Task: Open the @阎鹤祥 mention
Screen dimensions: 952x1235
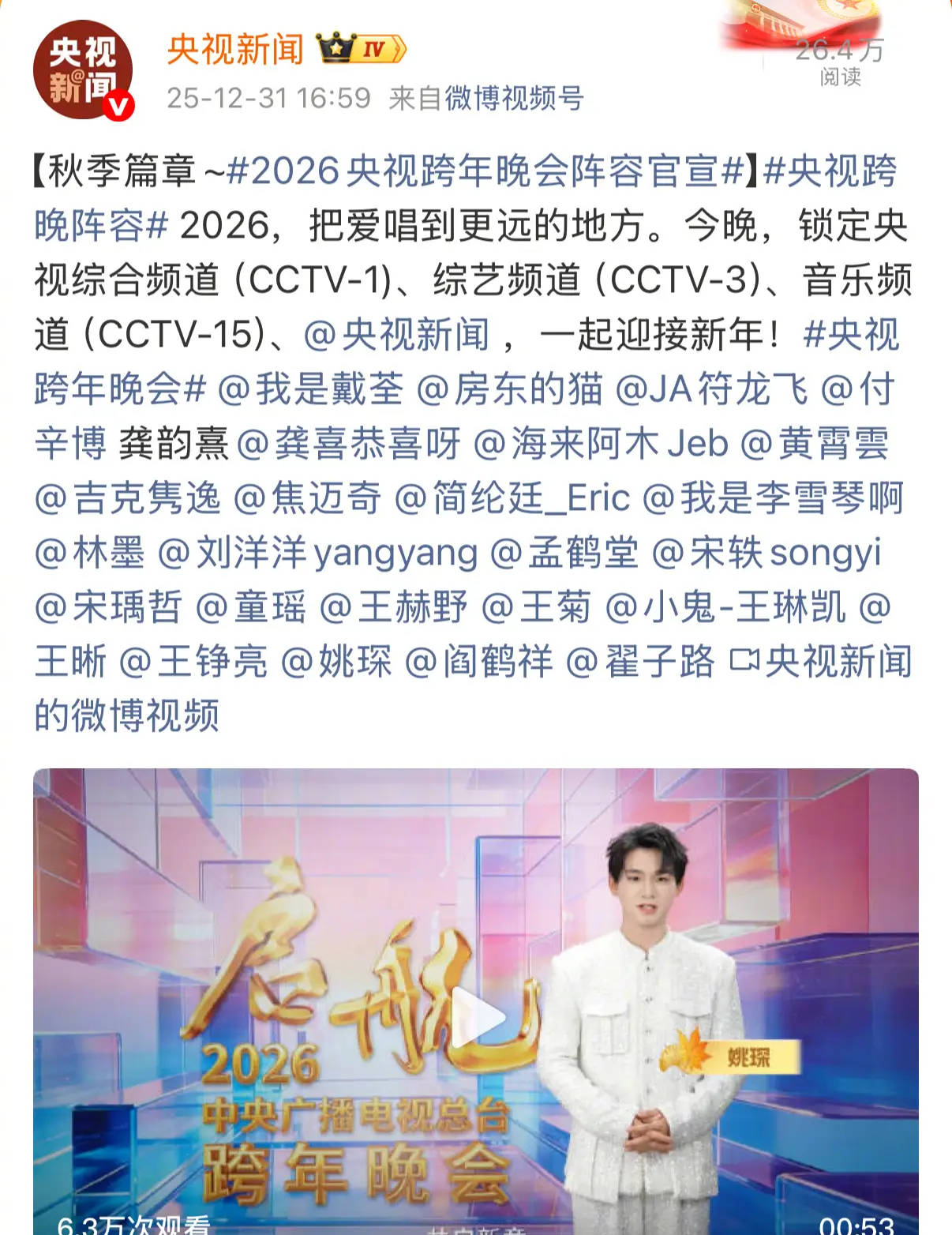Action: pyautogui.click(x=478, y=662)
